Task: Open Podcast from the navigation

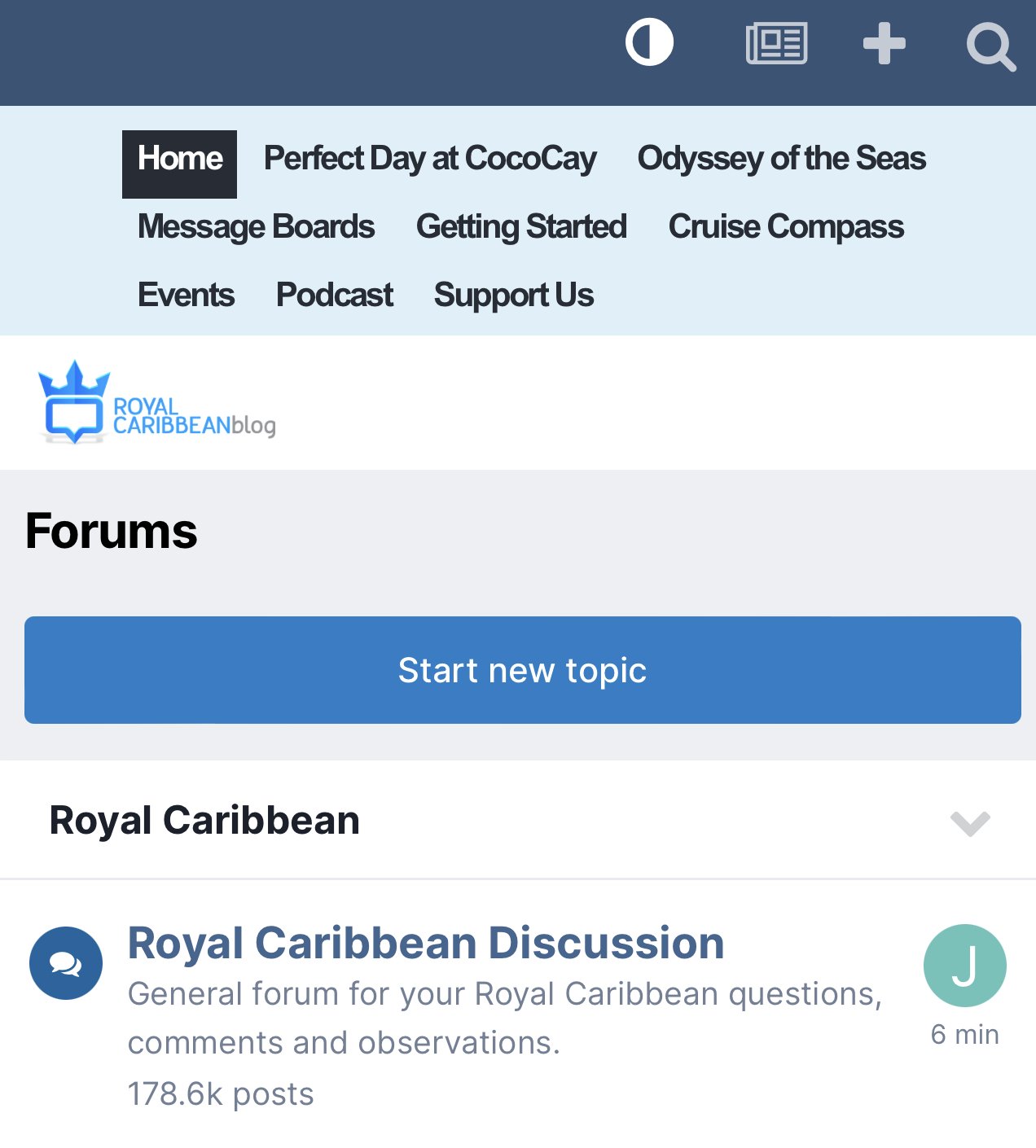Action: 334,296
